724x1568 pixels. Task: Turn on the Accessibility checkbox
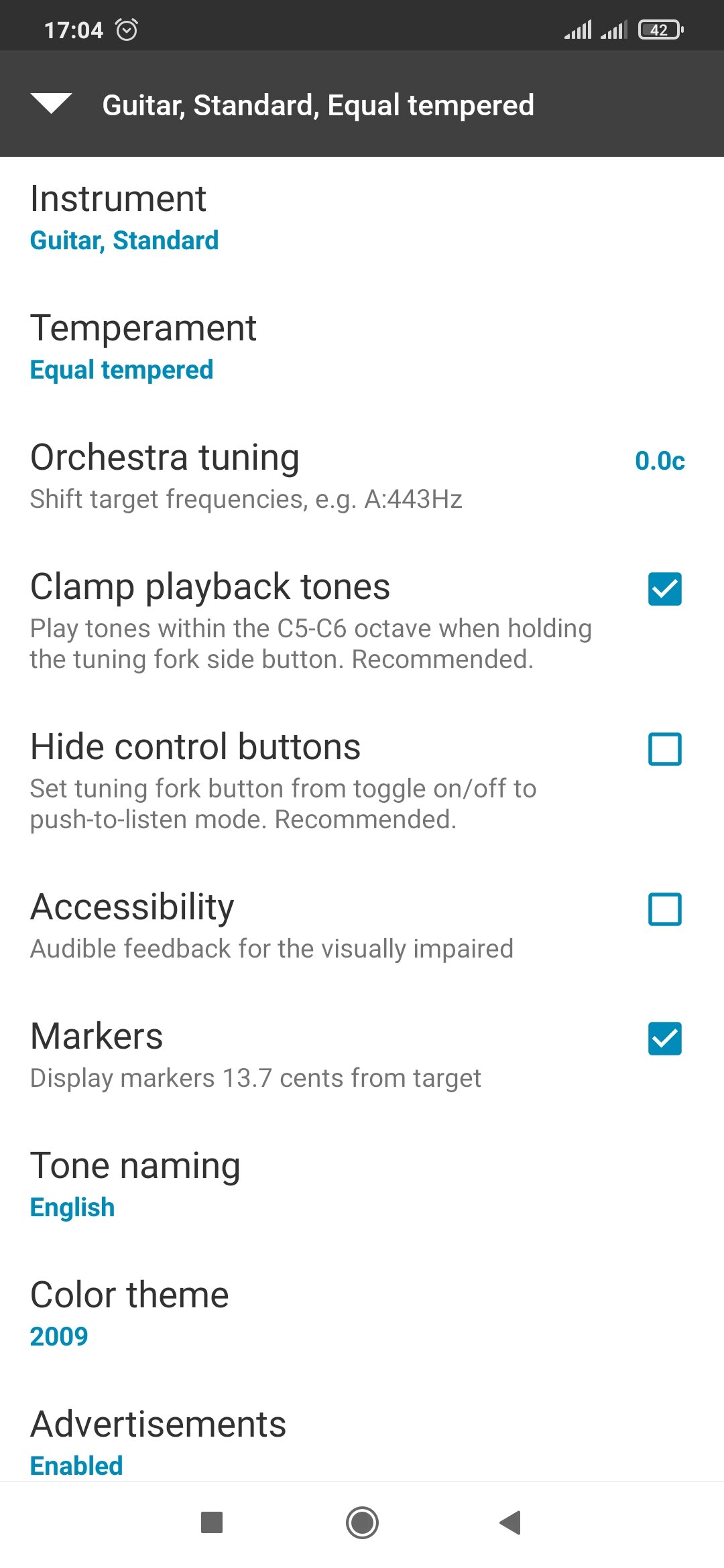[664, 909]
